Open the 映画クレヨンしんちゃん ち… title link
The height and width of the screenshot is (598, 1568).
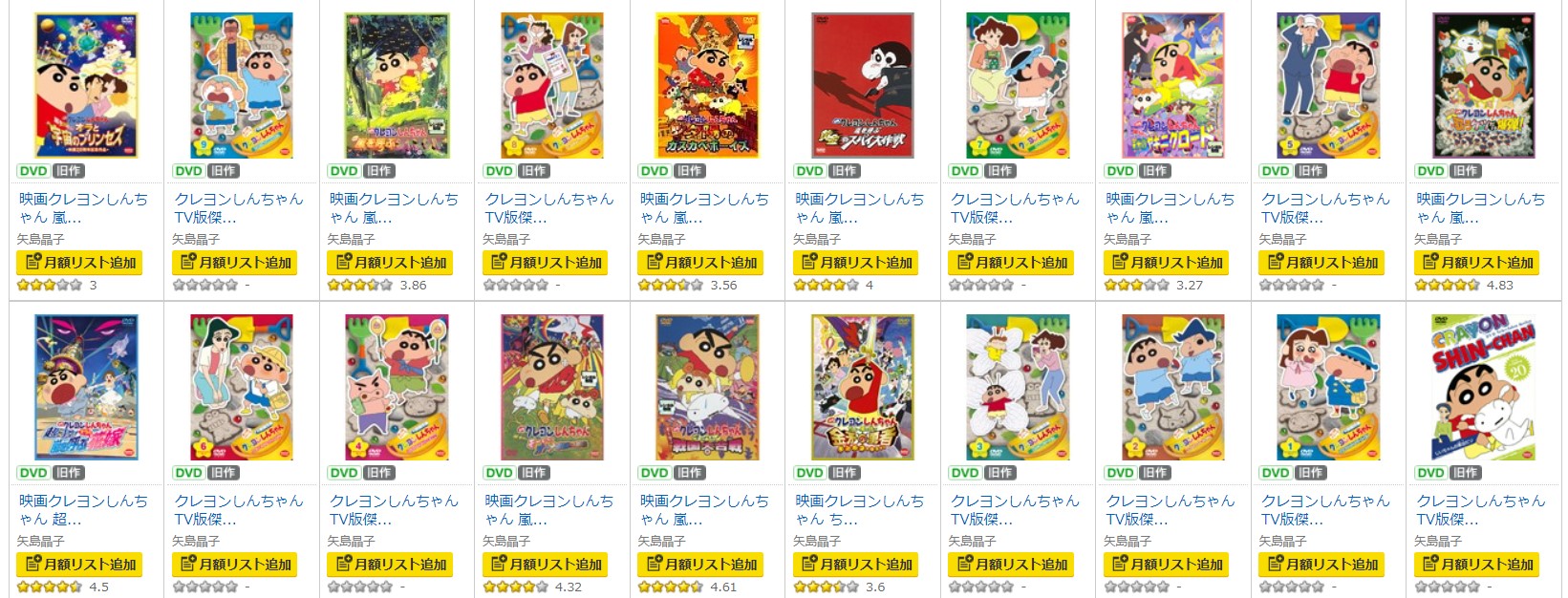(x=859, y=509)
